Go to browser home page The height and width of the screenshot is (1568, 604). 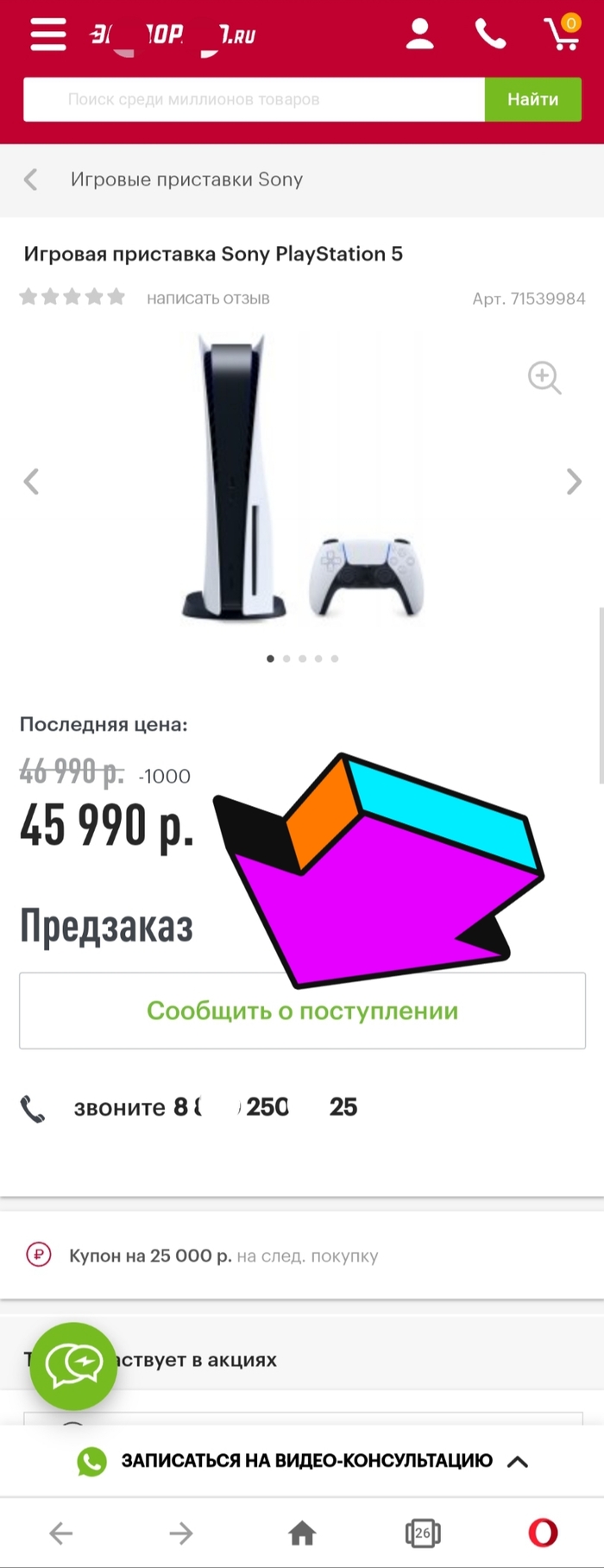(302, 1533)
